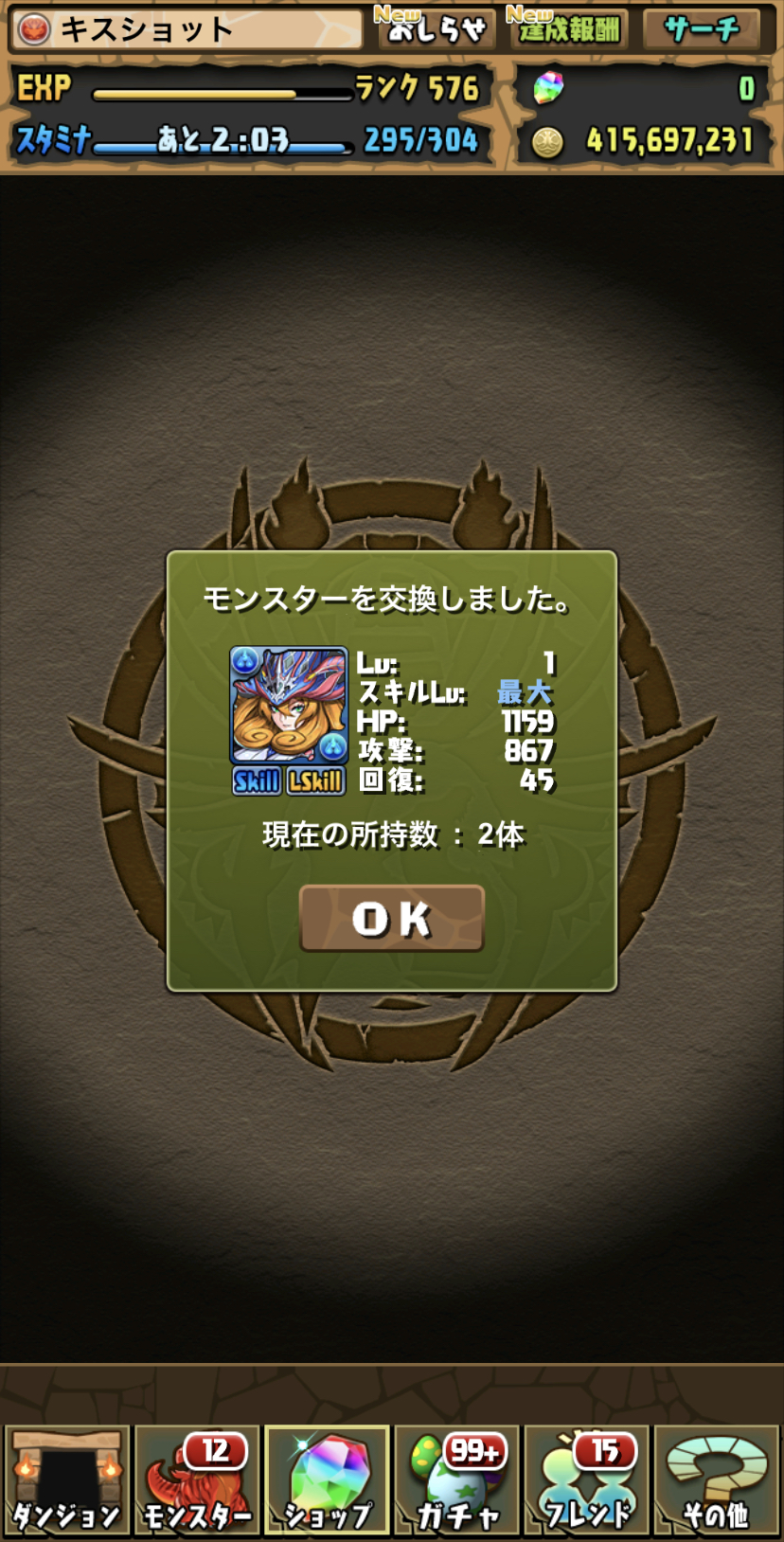Tap the exchanged monster's portrait icon
784x1542 pixels.
[289, 706]
